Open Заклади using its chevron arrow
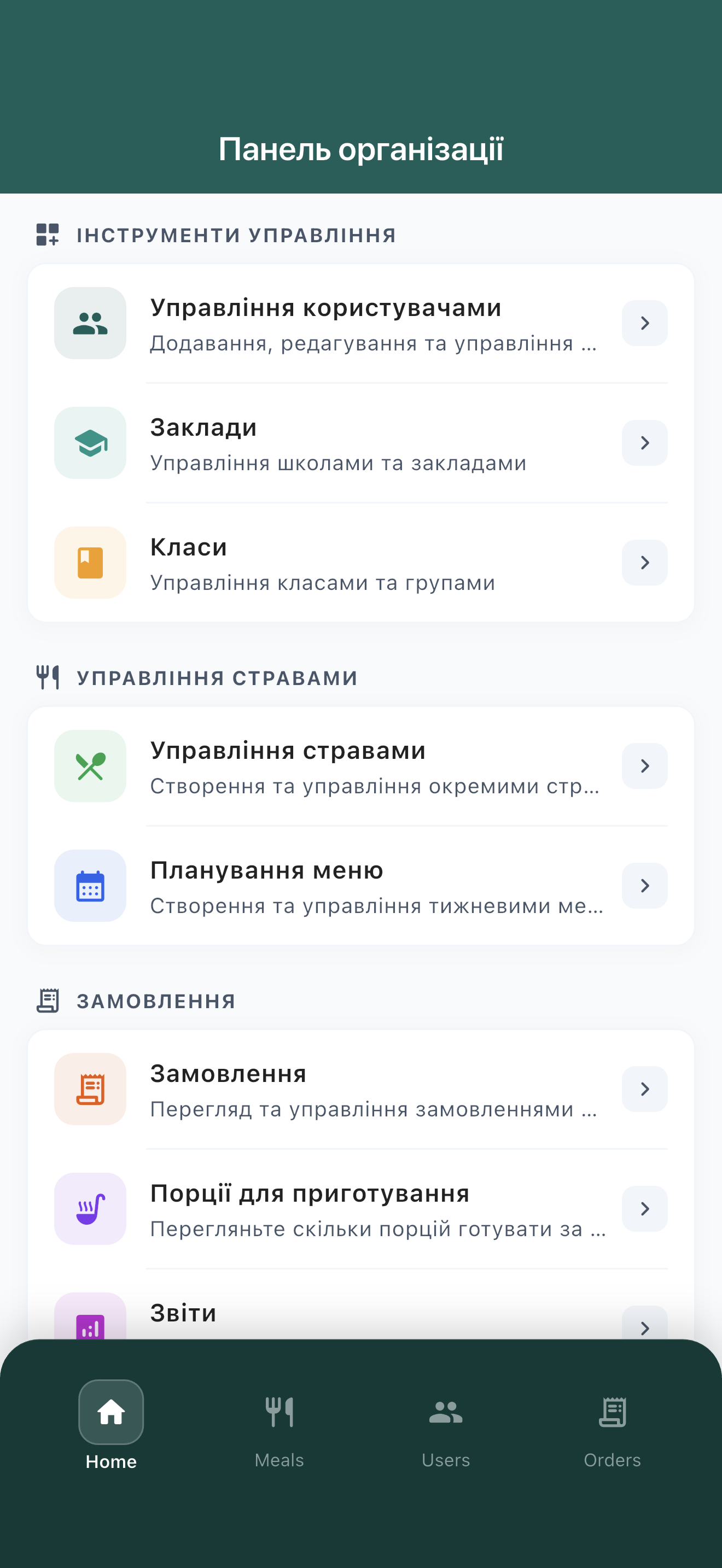722x1568 pixels. click(x=645, y=443)
